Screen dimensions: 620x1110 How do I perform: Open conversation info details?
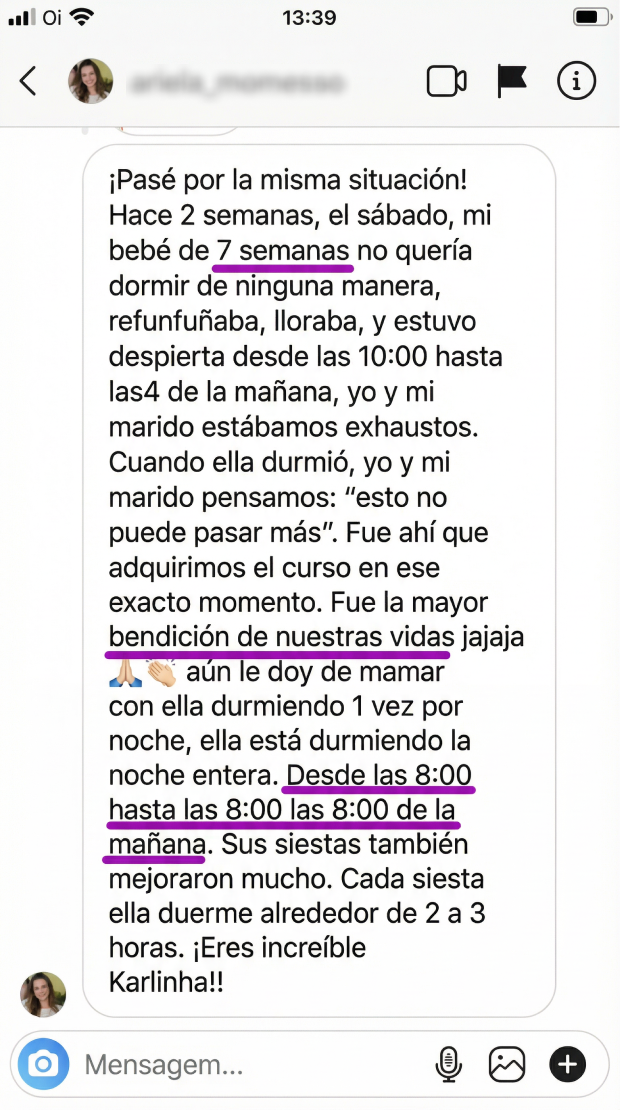coord(576,81)
